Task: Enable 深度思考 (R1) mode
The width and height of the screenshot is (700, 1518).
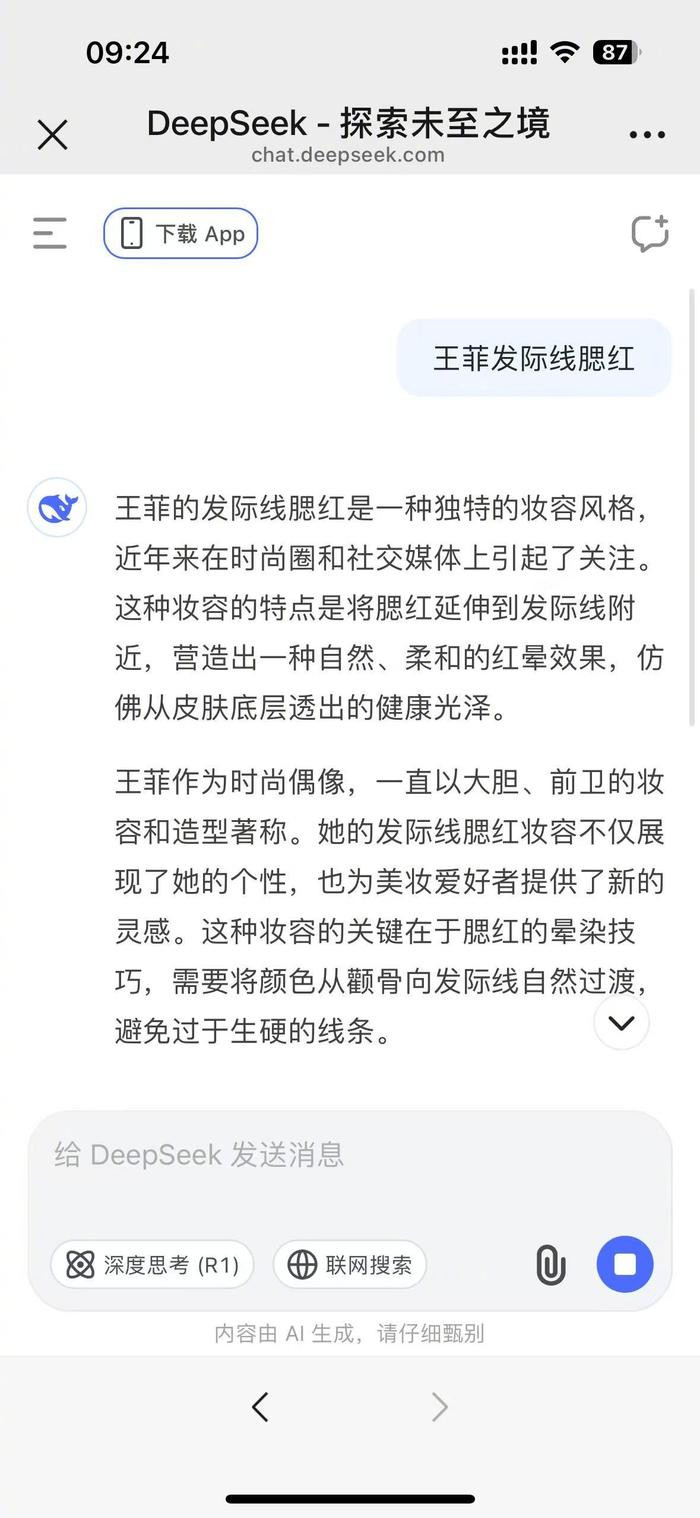Action: pos(152,1265)
